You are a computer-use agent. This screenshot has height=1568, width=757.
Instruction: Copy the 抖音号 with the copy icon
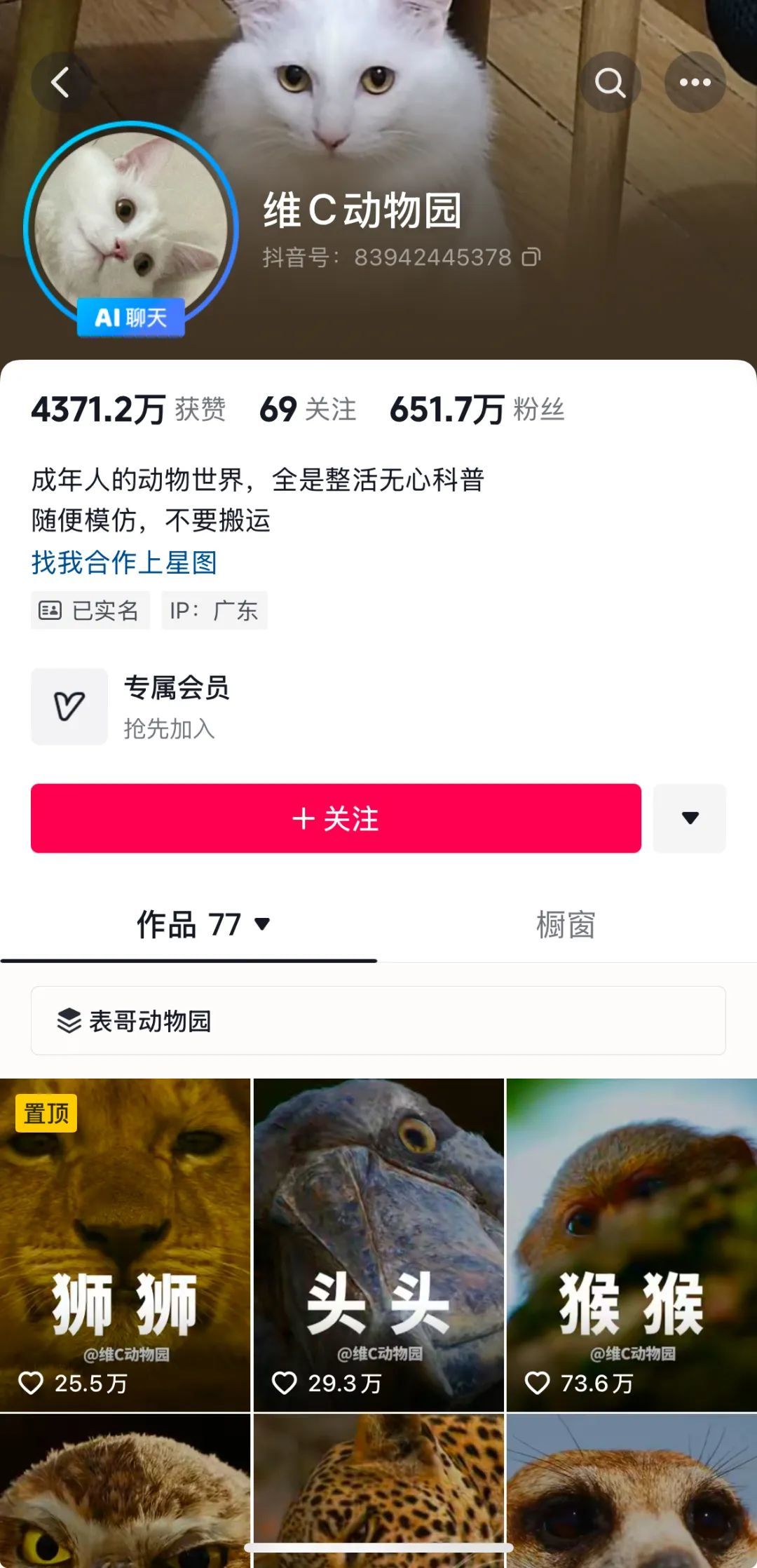pyautogui.click(x=531, y=257)
